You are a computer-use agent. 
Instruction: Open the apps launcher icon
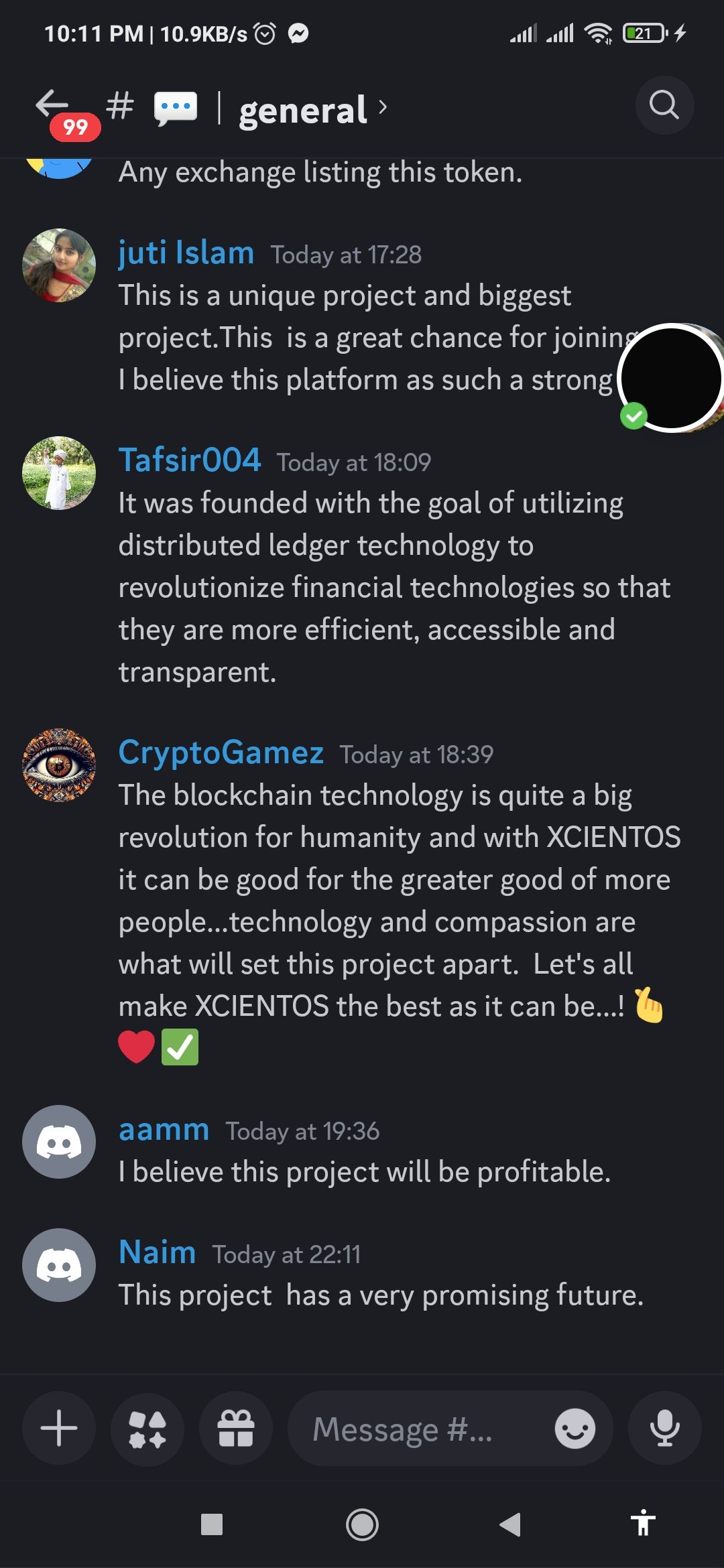click(147, 1428)
